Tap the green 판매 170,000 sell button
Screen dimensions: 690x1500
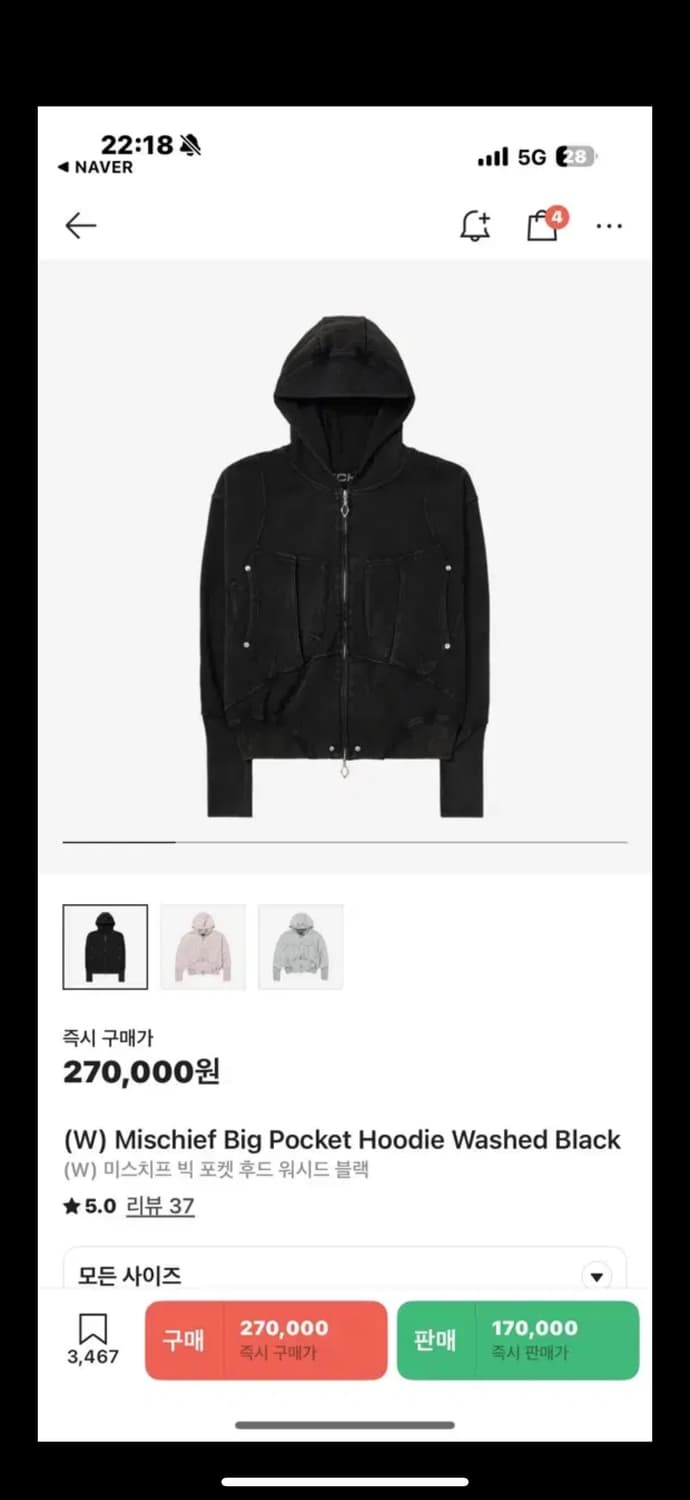click(518, 1340)
